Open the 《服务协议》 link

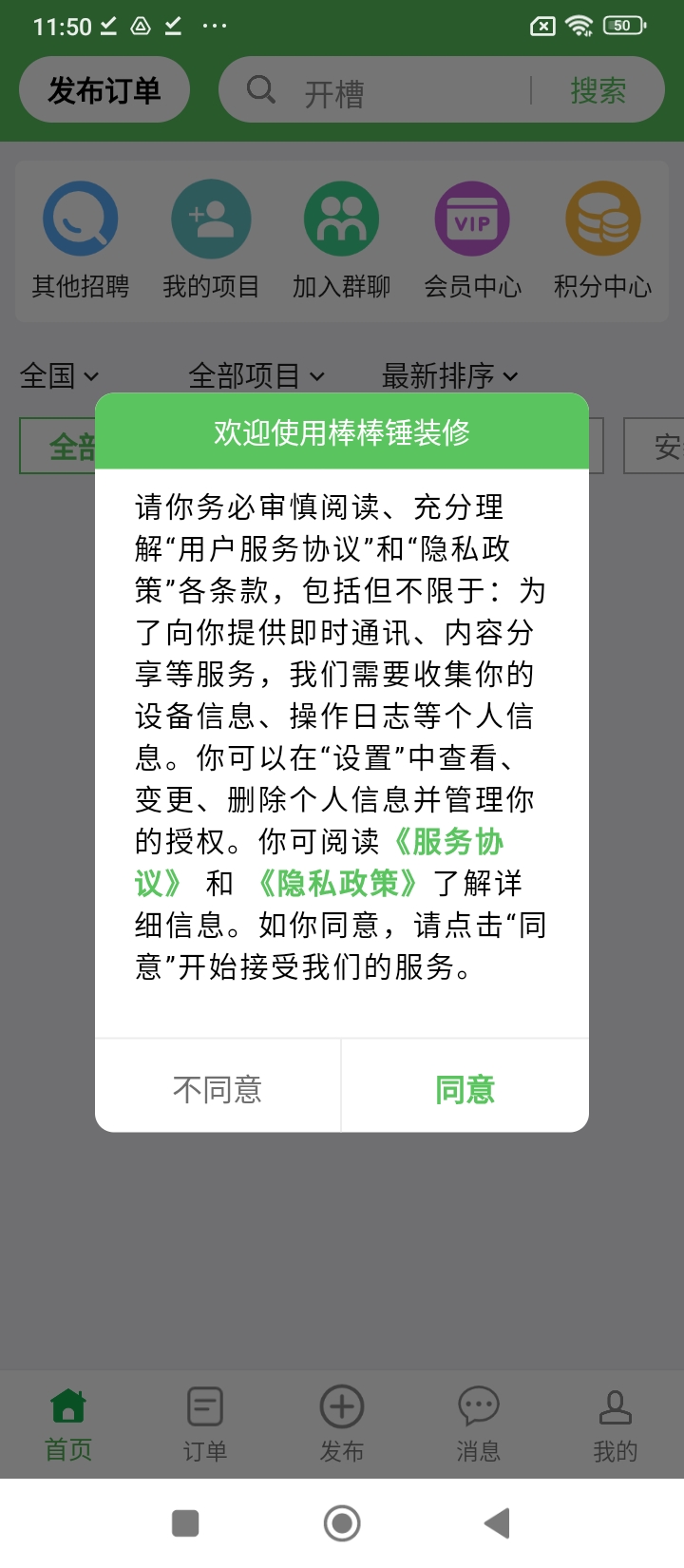pyautogui.click(x=447, y=842)
